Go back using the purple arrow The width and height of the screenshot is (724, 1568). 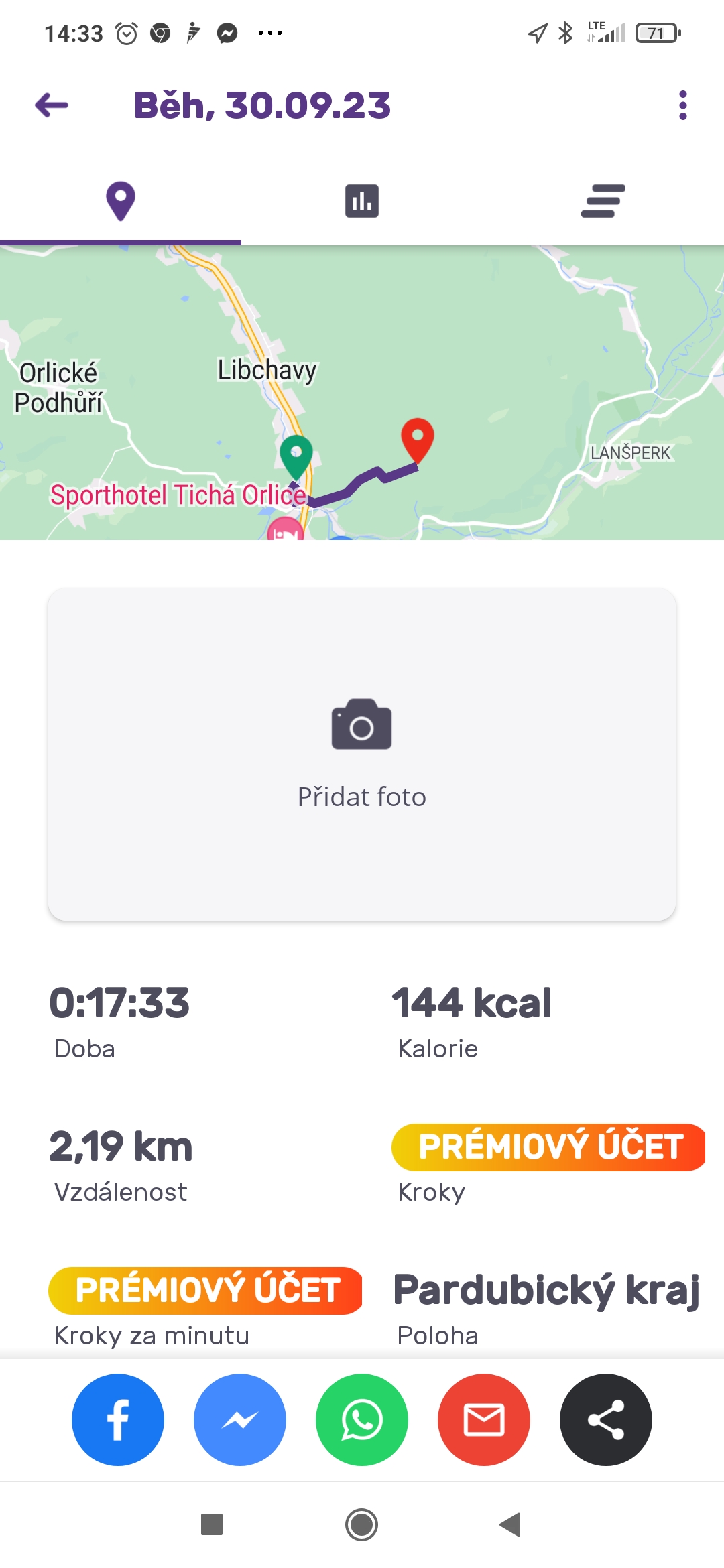click(x=52, y=105)
